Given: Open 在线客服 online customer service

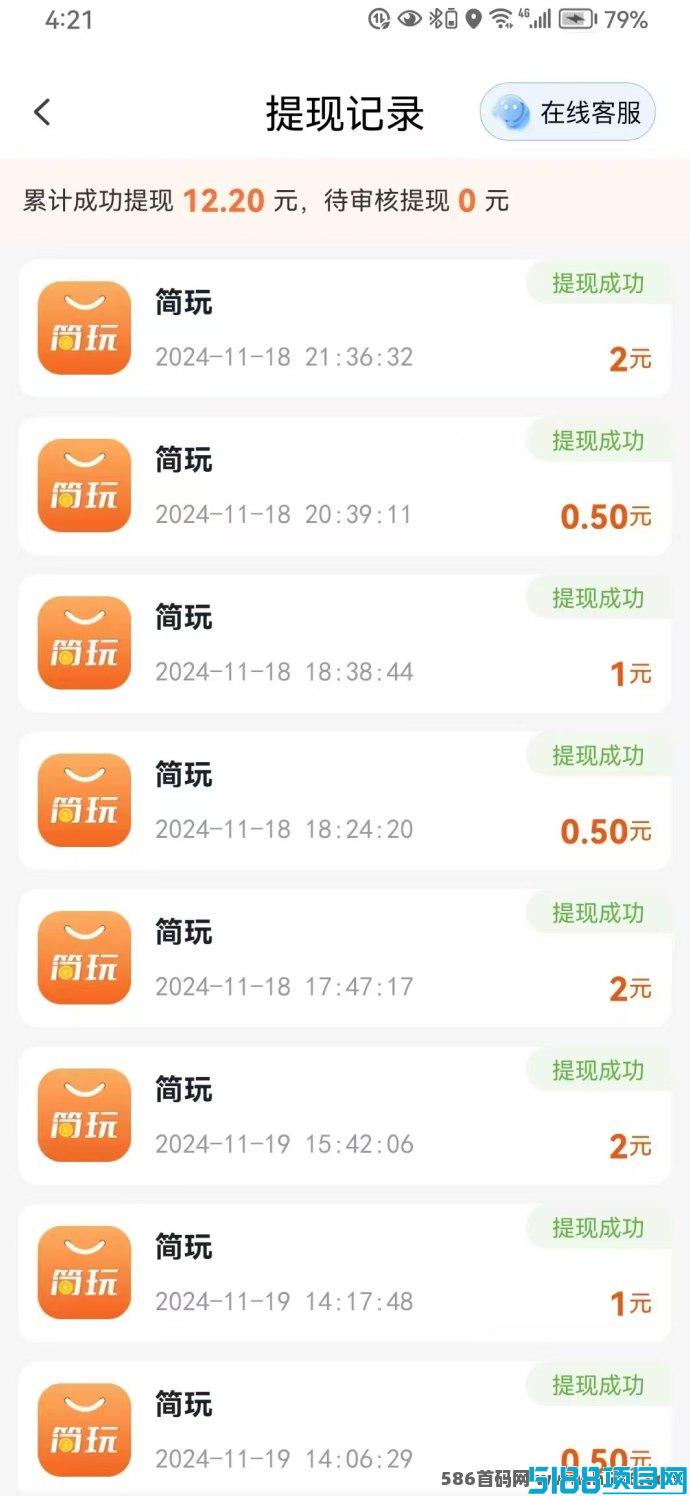Looking at the screenshot, I should [x=567, y=112].
